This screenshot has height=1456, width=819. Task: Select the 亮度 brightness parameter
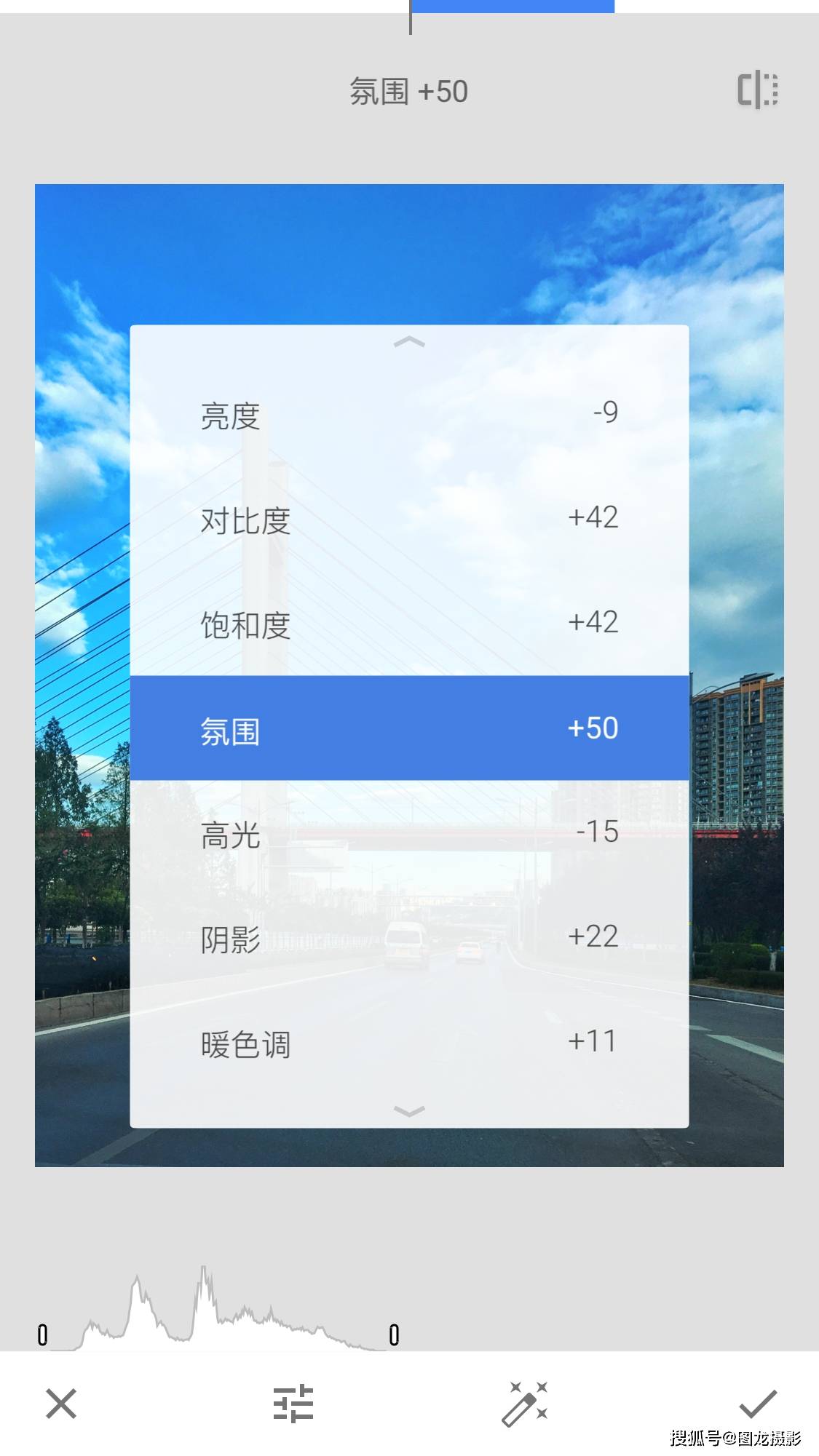click(409, 415)
